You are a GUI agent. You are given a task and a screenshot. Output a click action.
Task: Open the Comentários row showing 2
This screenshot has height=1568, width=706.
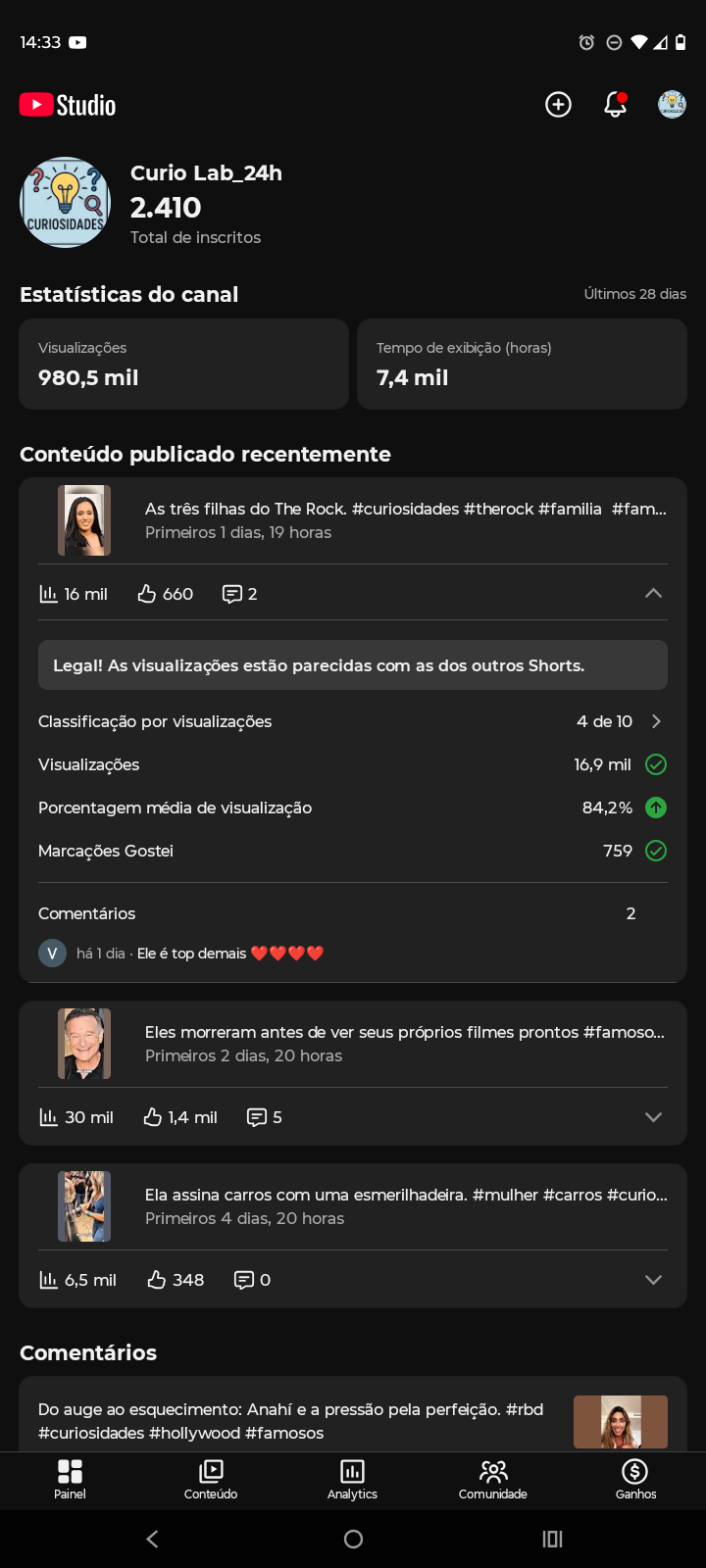coord(353,913)
